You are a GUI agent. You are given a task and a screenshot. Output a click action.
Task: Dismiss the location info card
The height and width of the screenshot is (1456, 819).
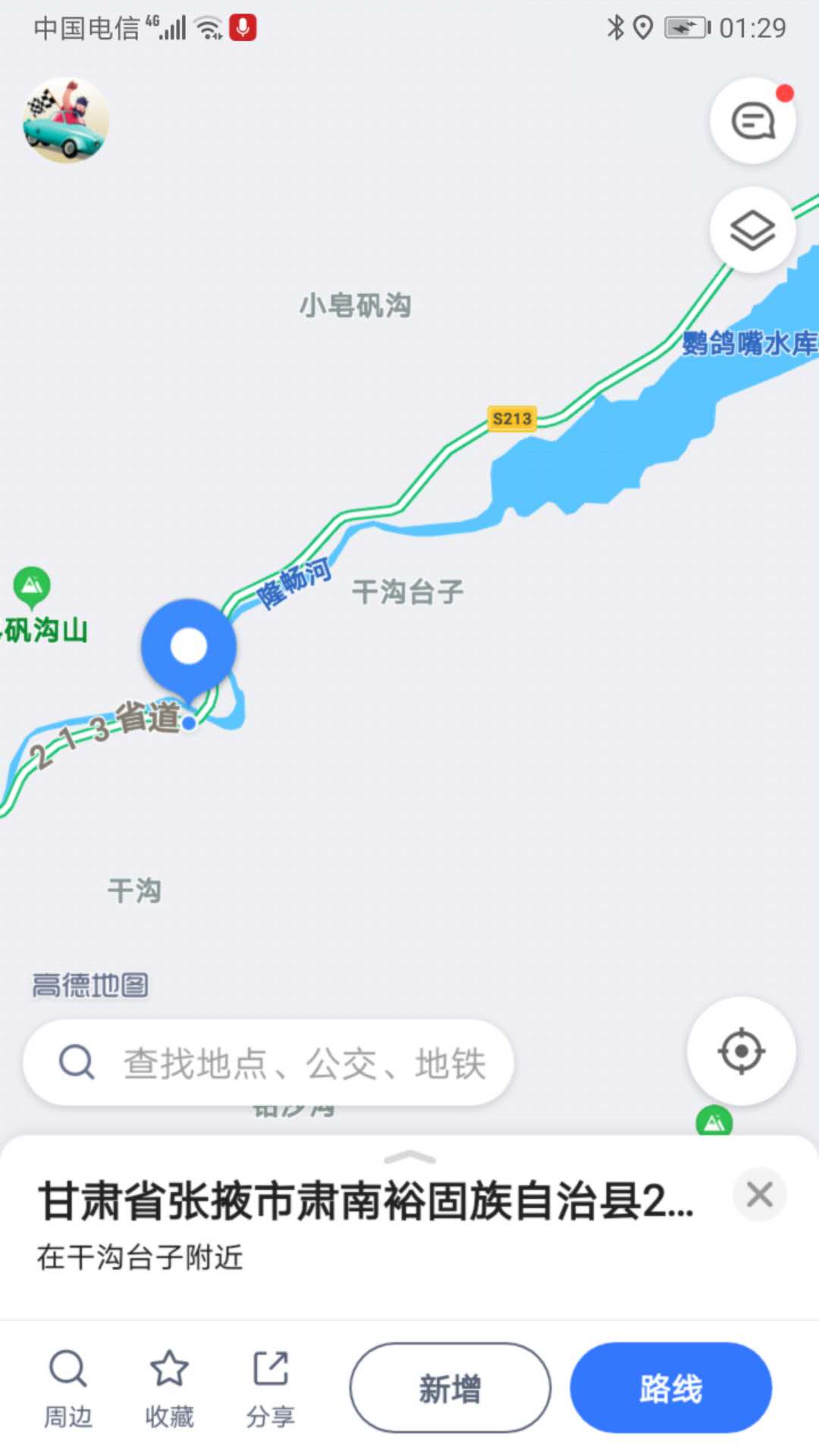pos(759,1194)
